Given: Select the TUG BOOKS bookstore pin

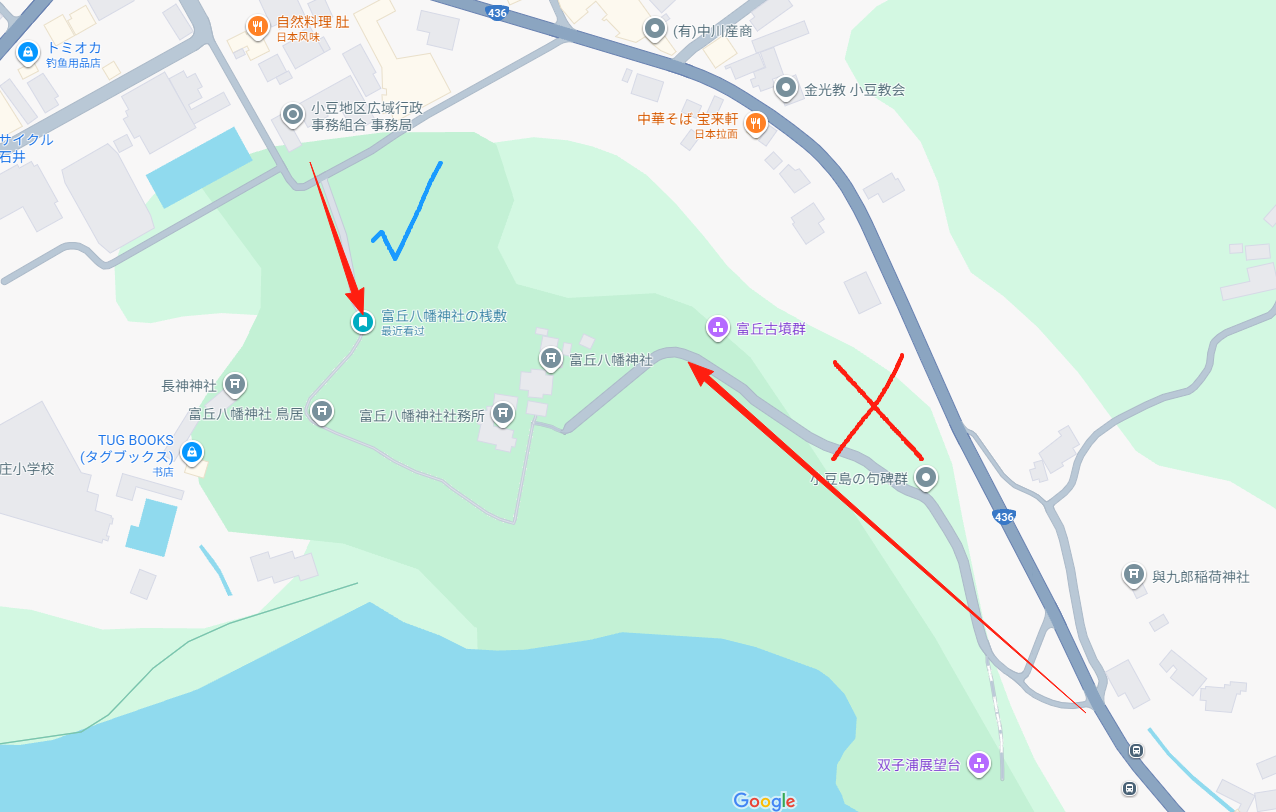Looking at the screenshot, I should (192, 451).
